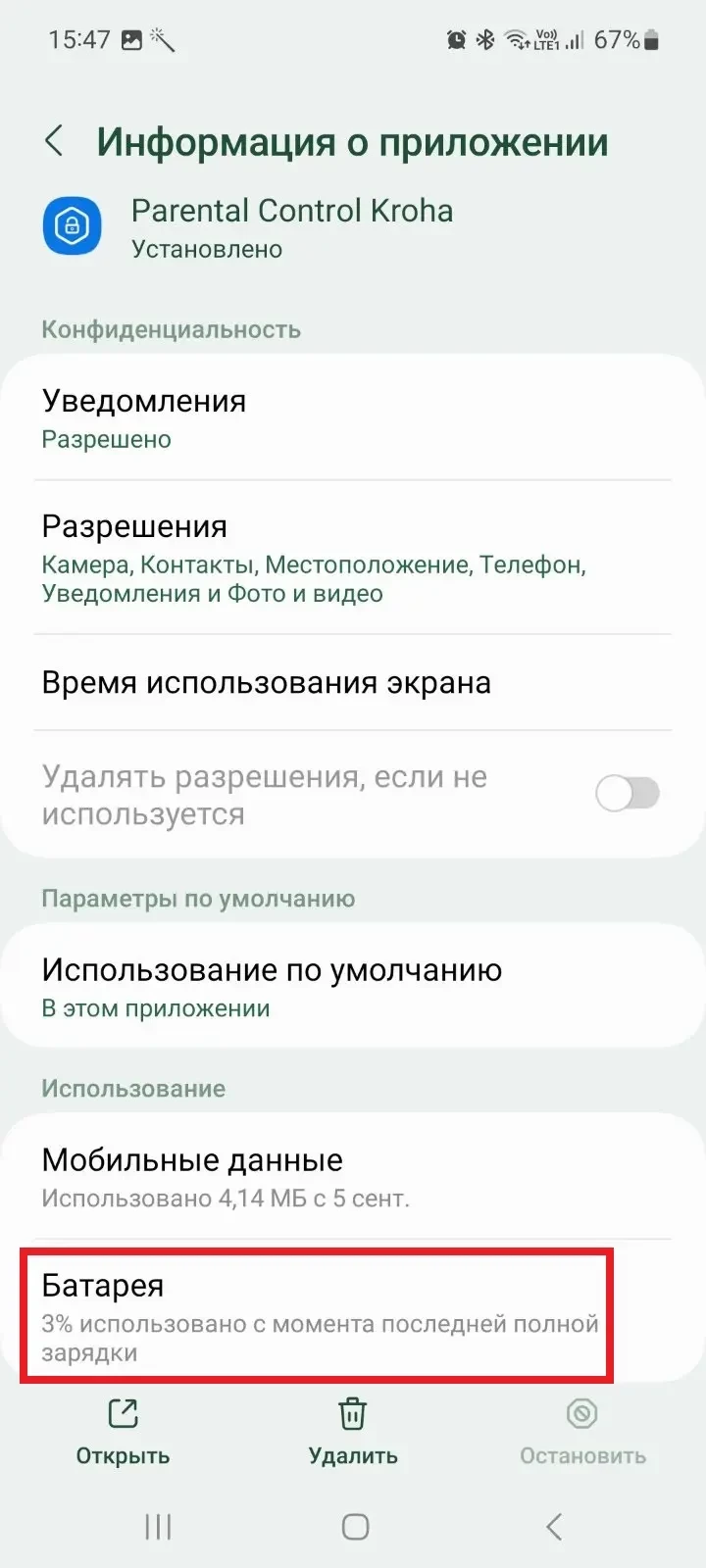Go back from app info screen
The image size is (706, 1568).
[x=55, y=141]
